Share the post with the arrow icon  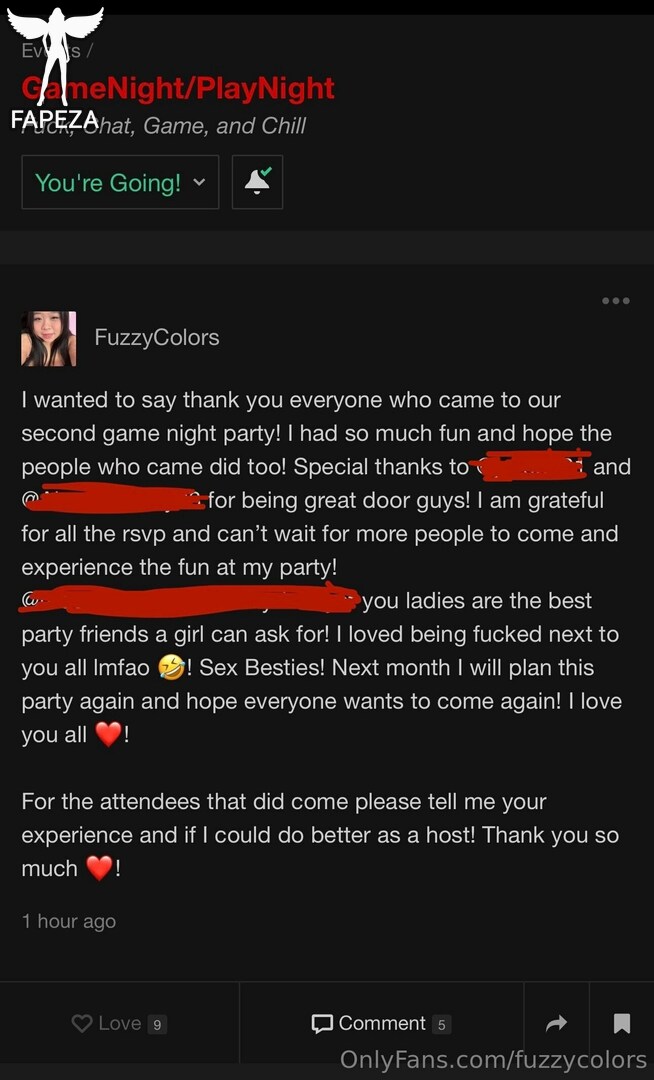tap(556, 1024)
